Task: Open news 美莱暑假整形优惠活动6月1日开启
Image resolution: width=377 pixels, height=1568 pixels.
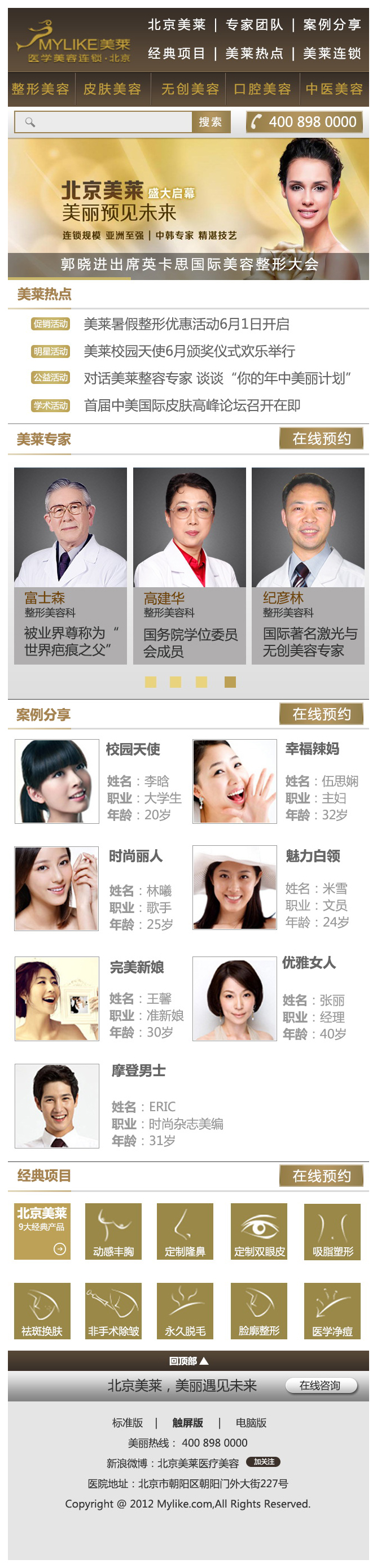Action: click(186, 324)
